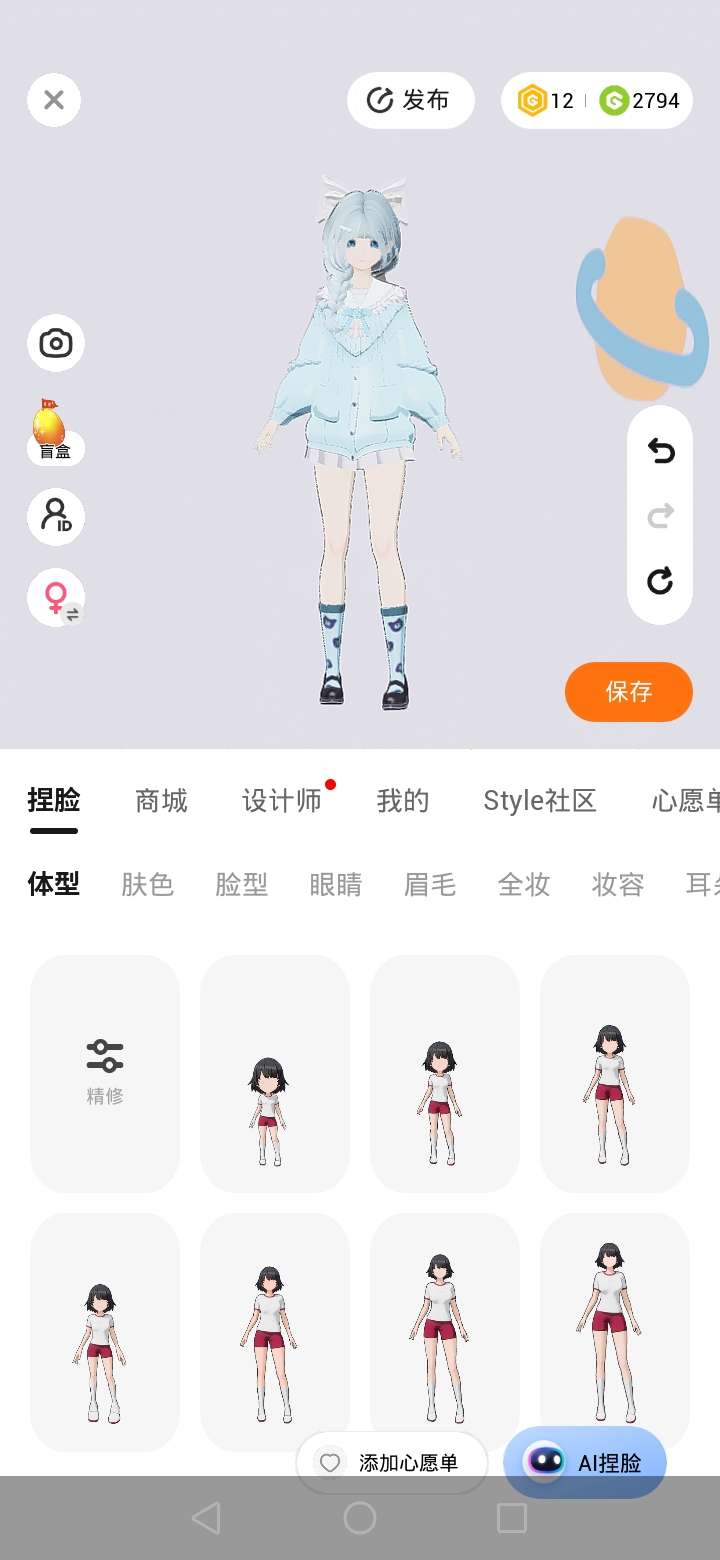Switch to the 商城 tab
Screen dimensions: 720x1560
161,801
